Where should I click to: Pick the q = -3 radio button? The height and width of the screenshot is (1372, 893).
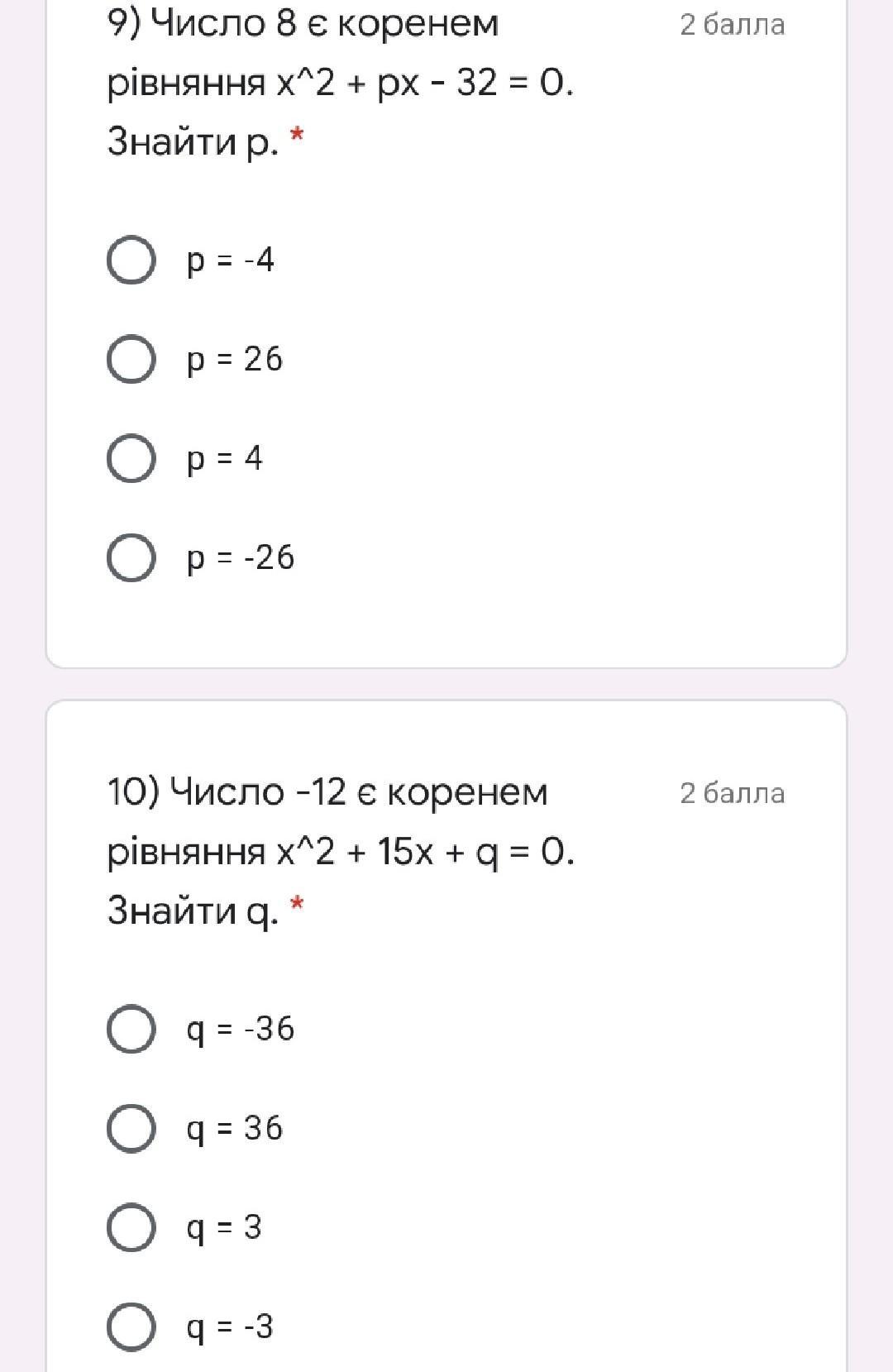pyautogui.click(x=131, y=1327)
